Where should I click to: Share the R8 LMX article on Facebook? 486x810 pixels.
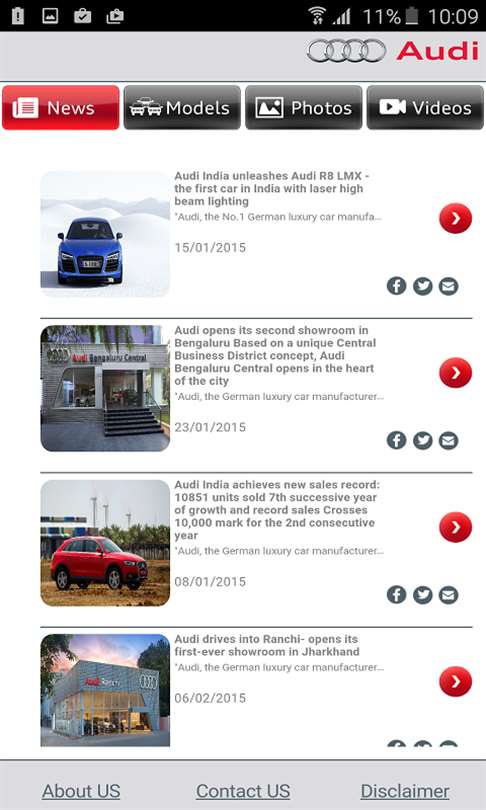click(396, 286)
